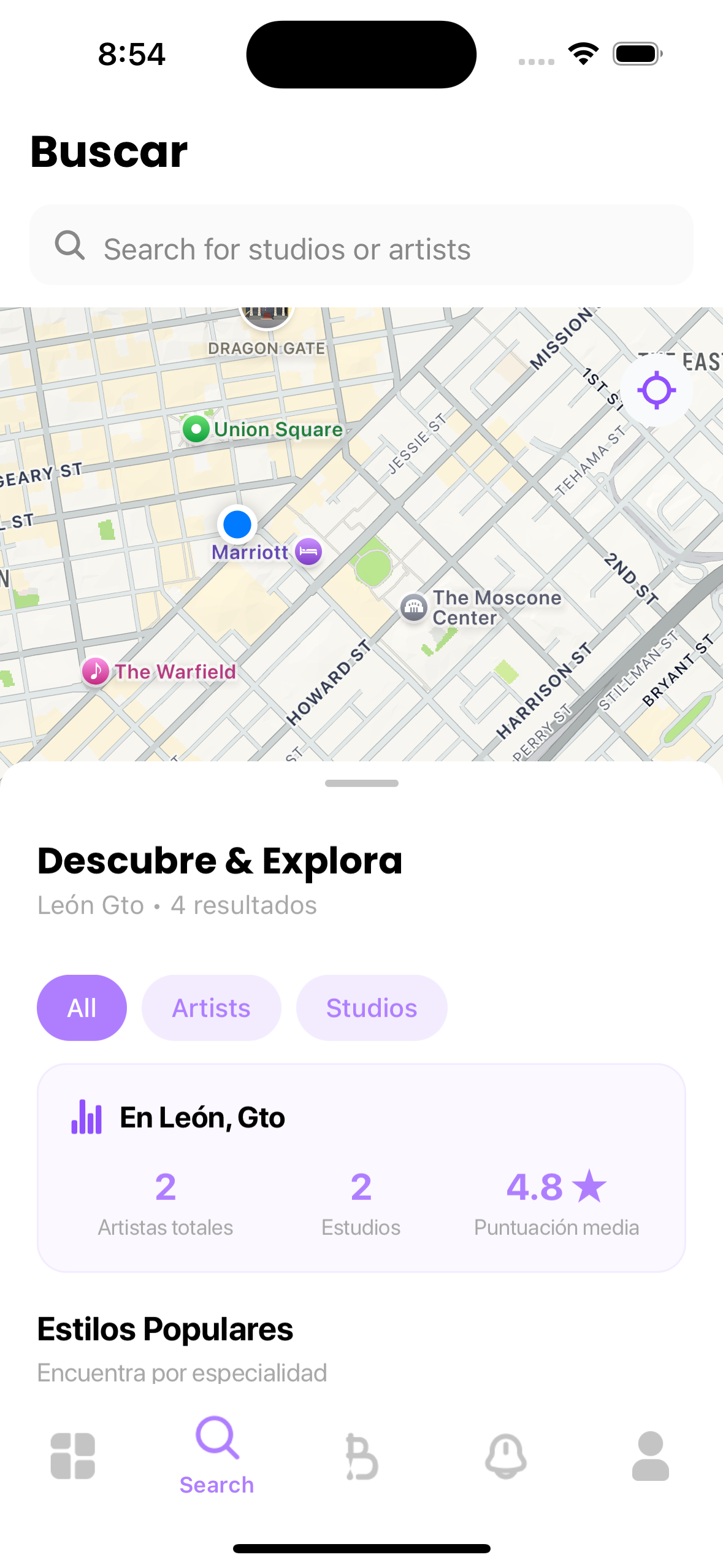The height and width of the screenshot is (1568, 723).
Task: Expand the Descubre & Explora sheet handle
Action: (361, 782)
